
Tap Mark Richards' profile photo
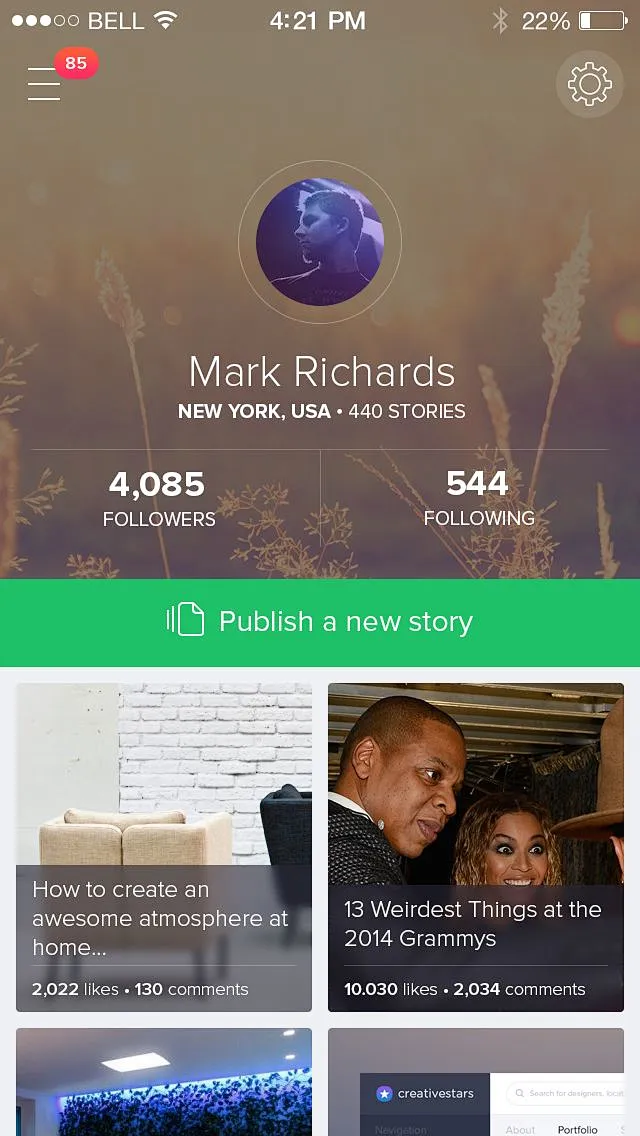pyautogui.click(x=320, y=242)
